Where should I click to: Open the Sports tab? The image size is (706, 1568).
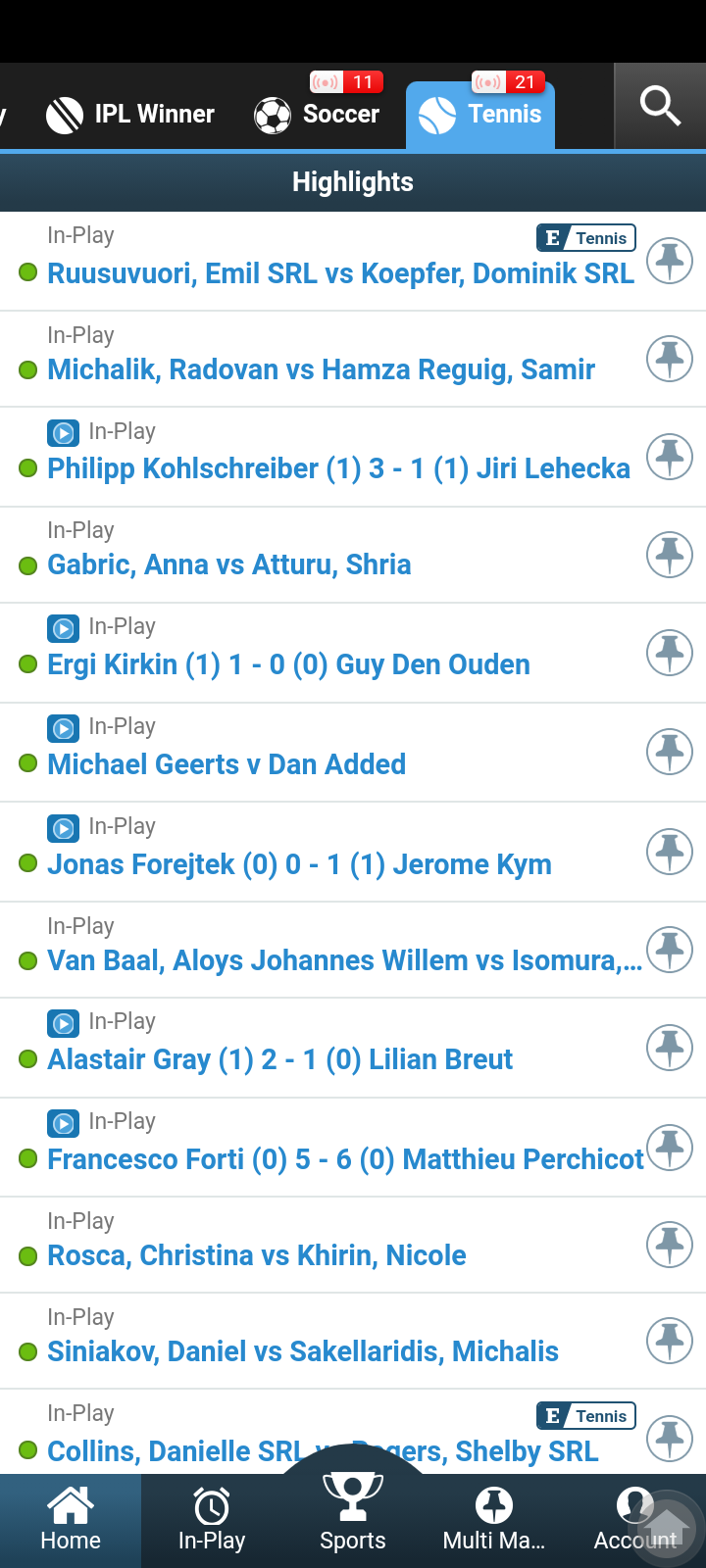tap(353, 1514)
